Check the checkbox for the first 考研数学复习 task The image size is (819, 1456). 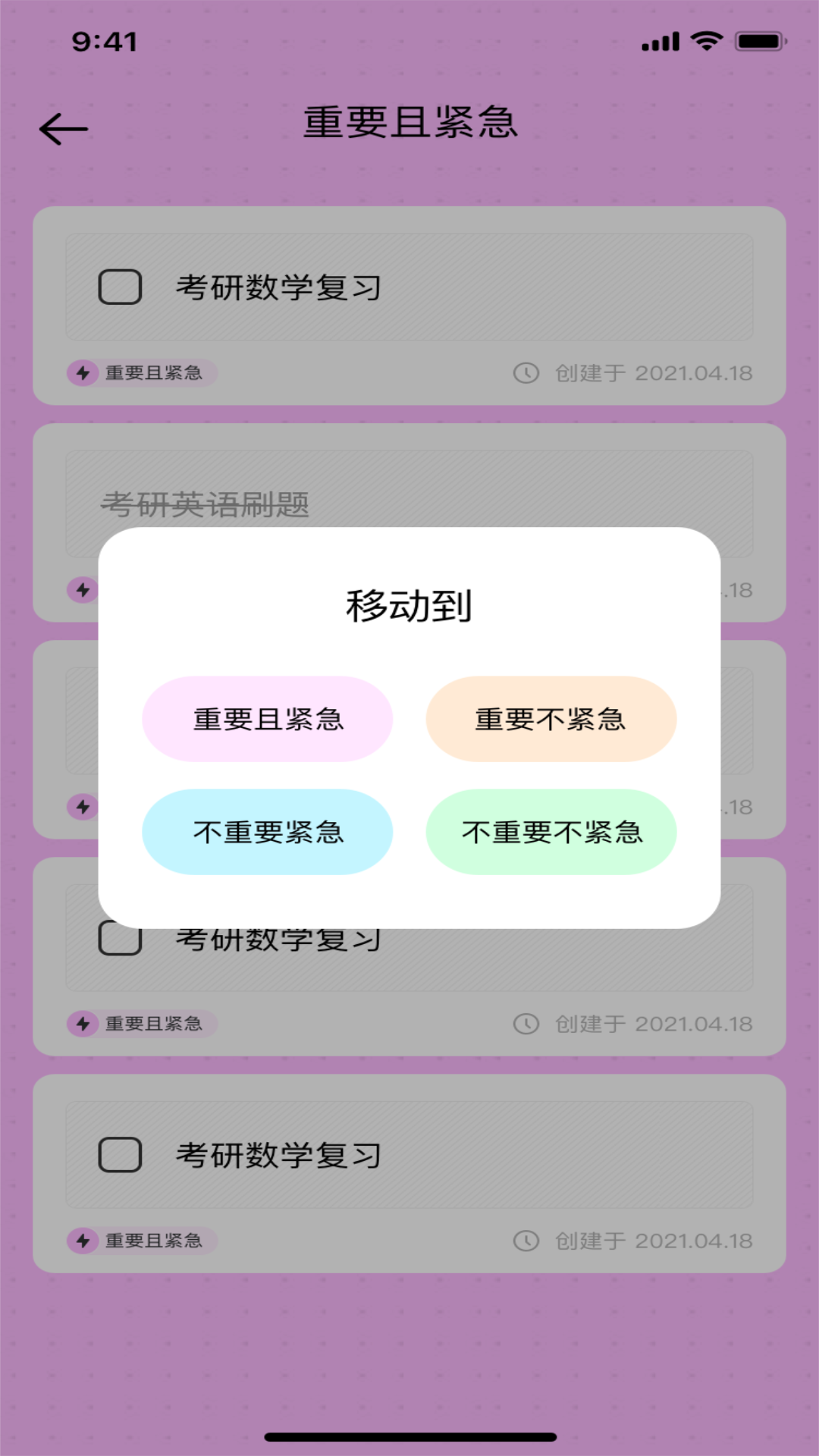coord(119,287)
